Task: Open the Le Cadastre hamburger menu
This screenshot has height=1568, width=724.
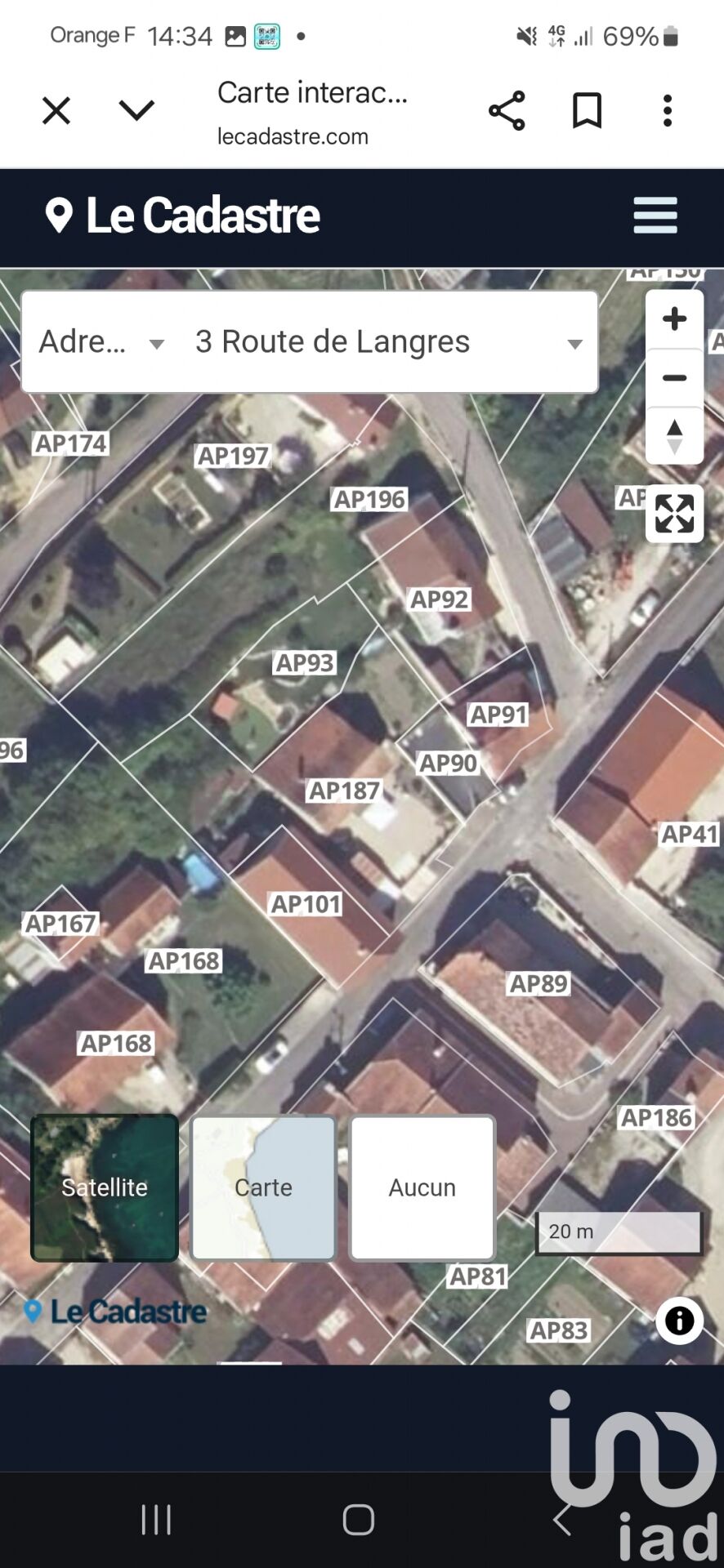Action: [x=655, y=216]
